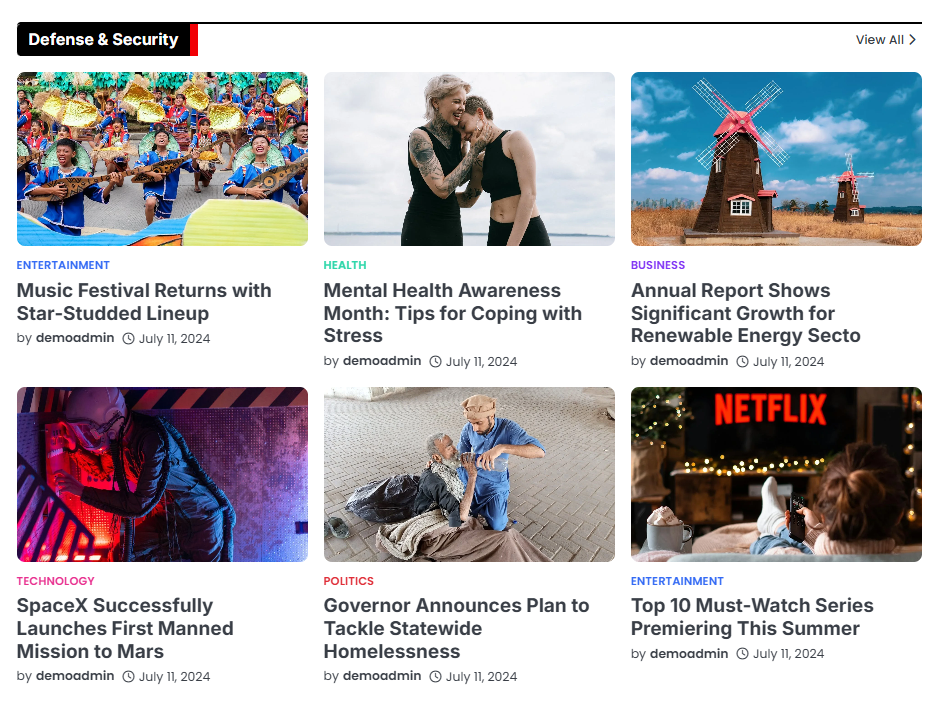The width and height of the screenshot is (933, 701).
Task: Browse the Business category tag
Action: click(658, 265)
